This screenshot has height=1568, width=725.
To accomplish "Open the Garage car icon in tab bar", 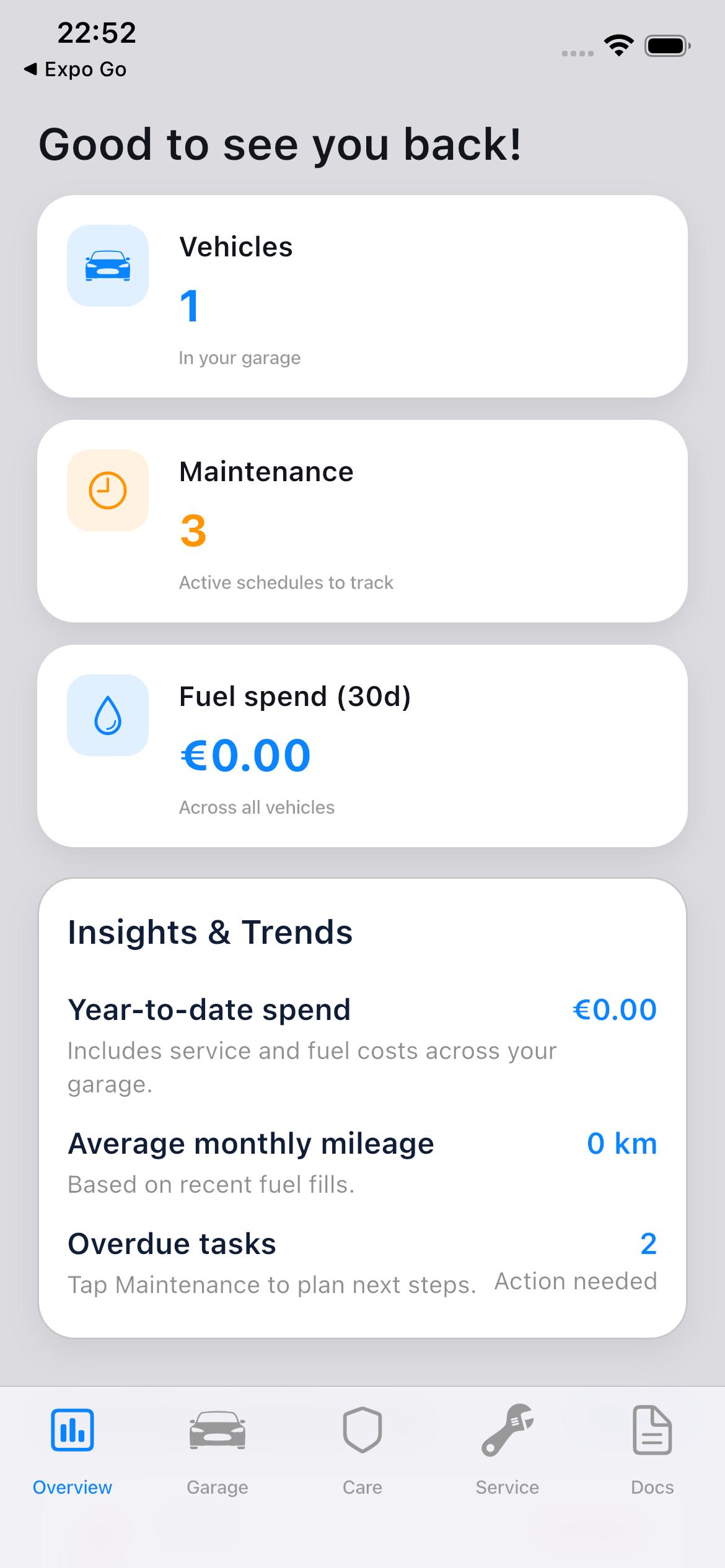I will [x=217, y=1430].
